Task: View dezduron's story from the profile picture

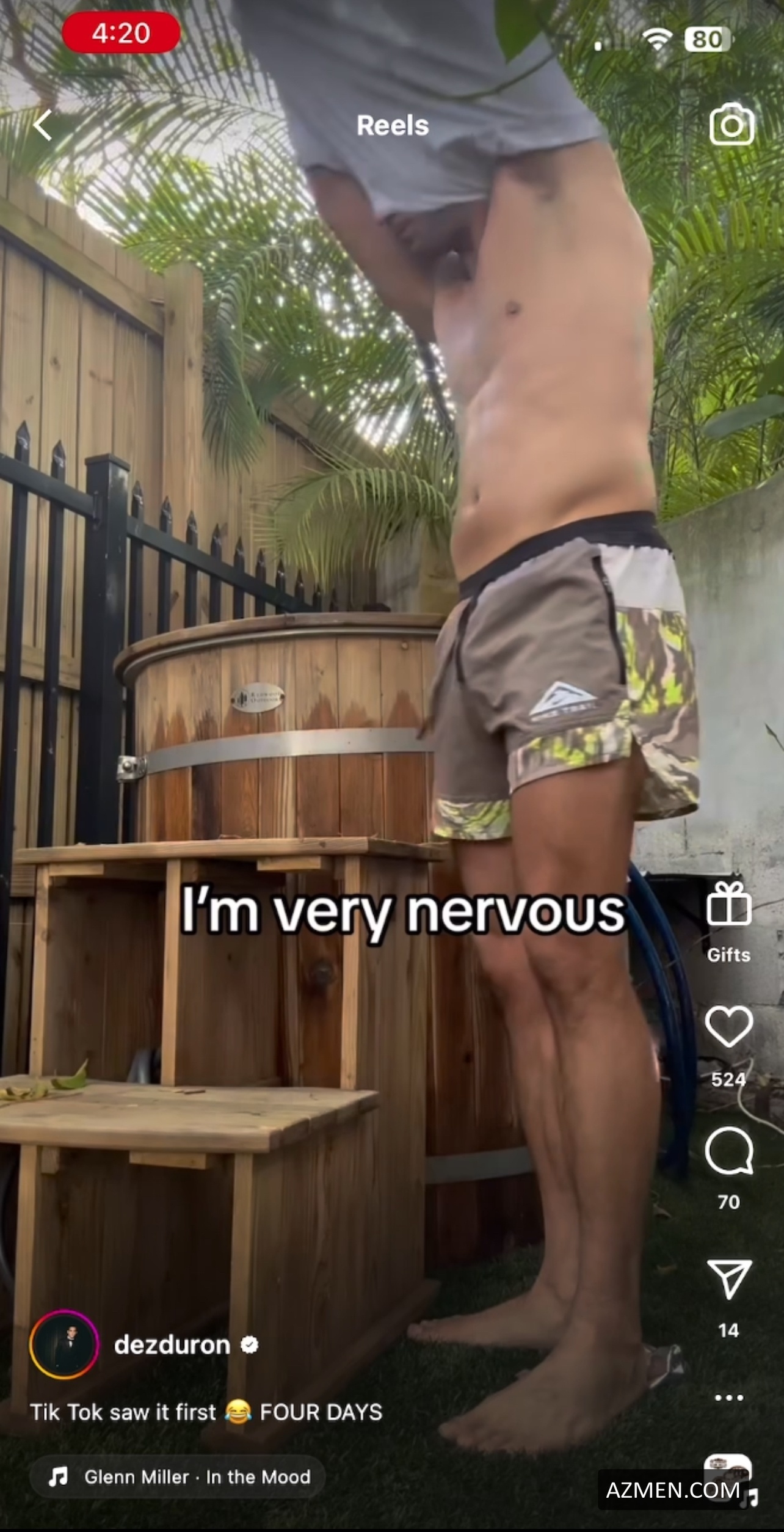Action: [x=64, y=1344]
